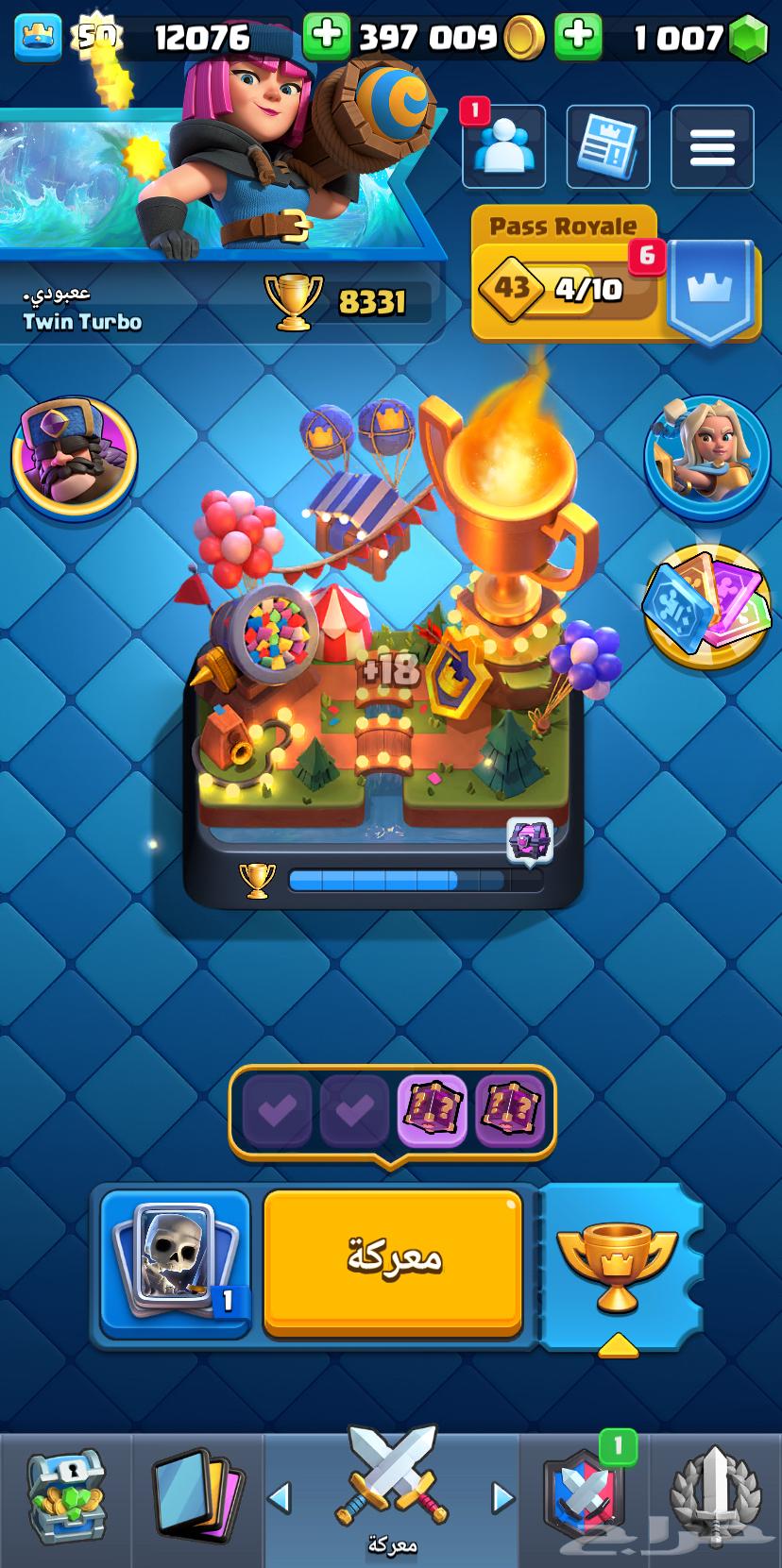The image size is (782, 1568).
Task: Open the clan shield tab with badge
Action: tap(583, 1497)
